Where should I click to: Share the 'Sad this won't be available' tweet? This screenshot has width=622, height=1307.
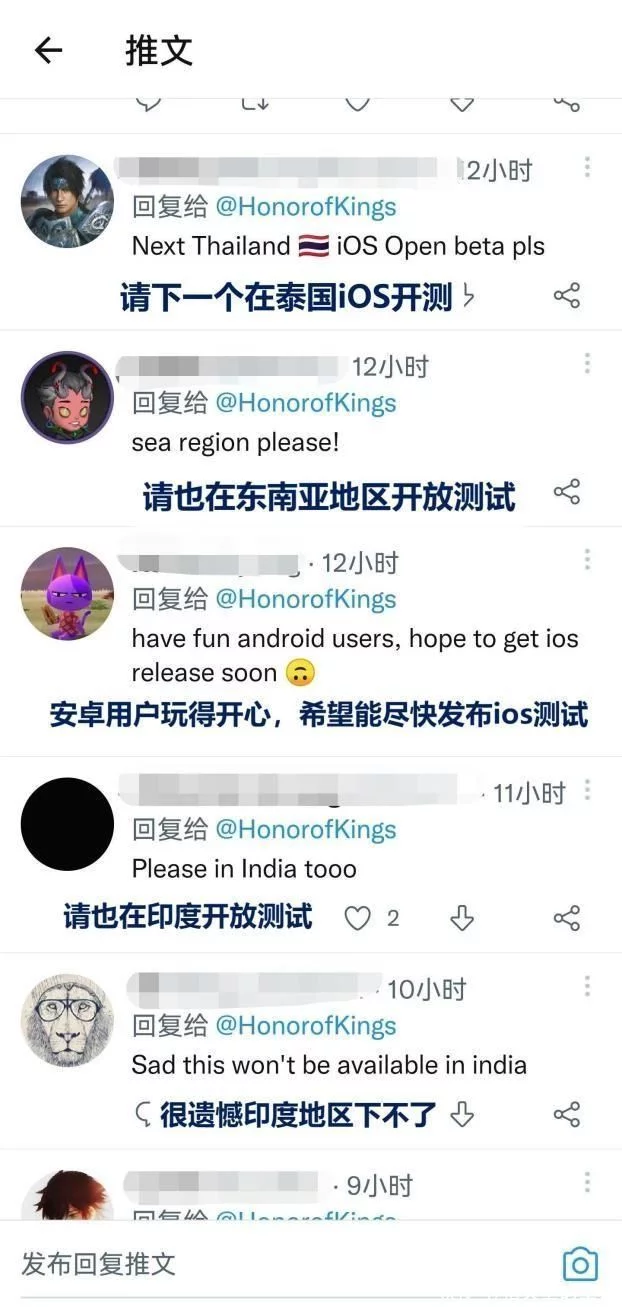click(567, 1114)
